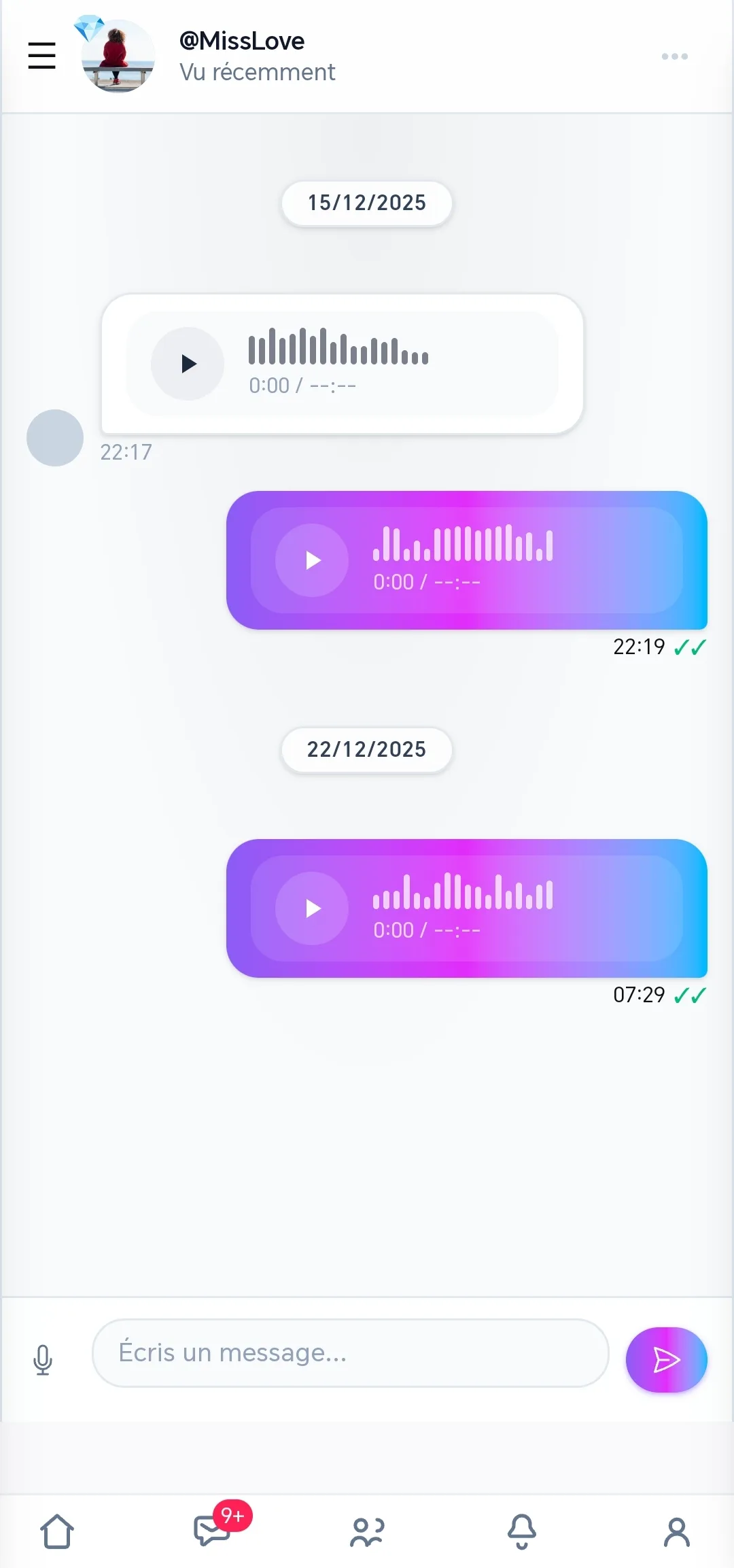The image size is (734, 1568).
Task: Open the three-dot overflow menu
Action: (674, 56)
